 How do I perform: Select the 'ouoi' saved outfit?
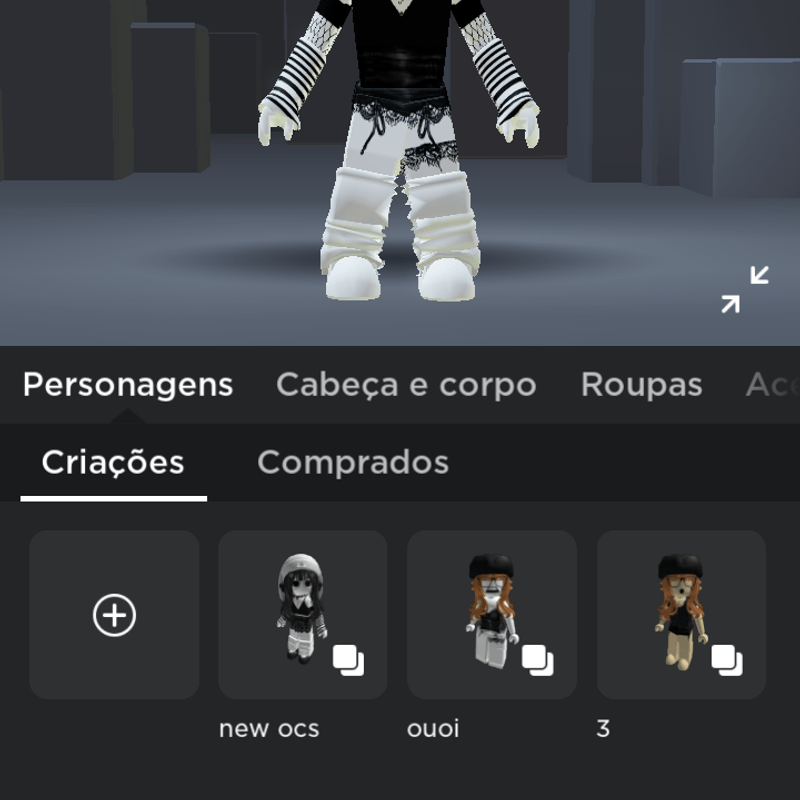pos(491,615)
